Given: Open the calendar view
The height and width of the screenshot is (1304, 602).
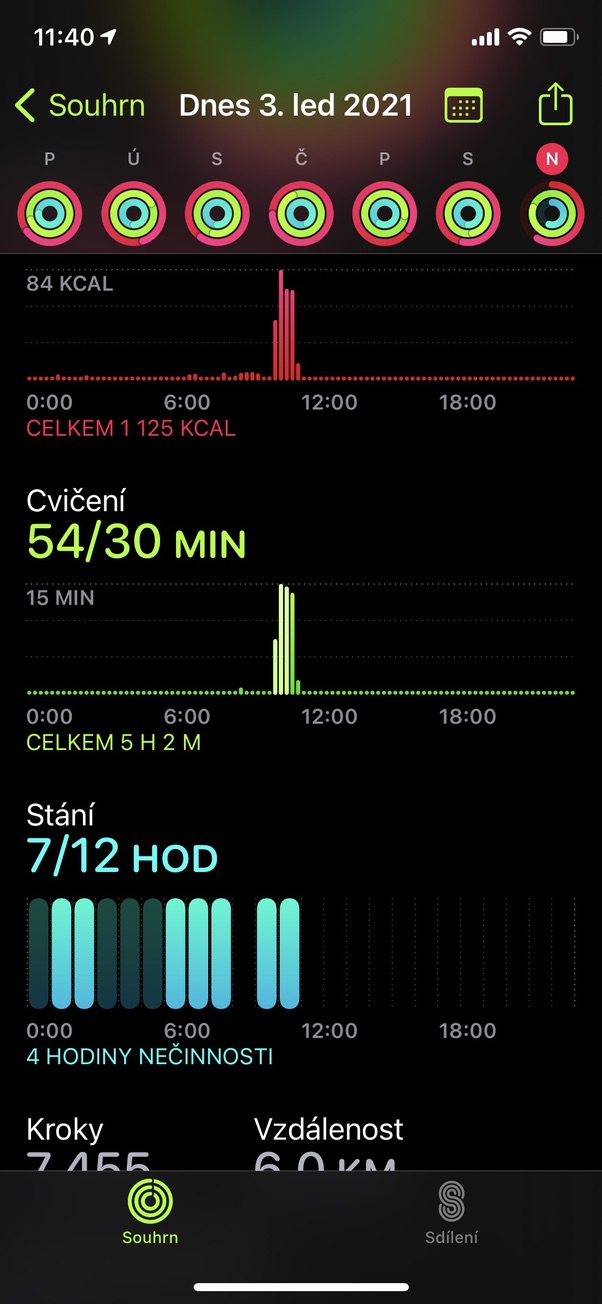Looking at the screenshot, I should 463,105.
